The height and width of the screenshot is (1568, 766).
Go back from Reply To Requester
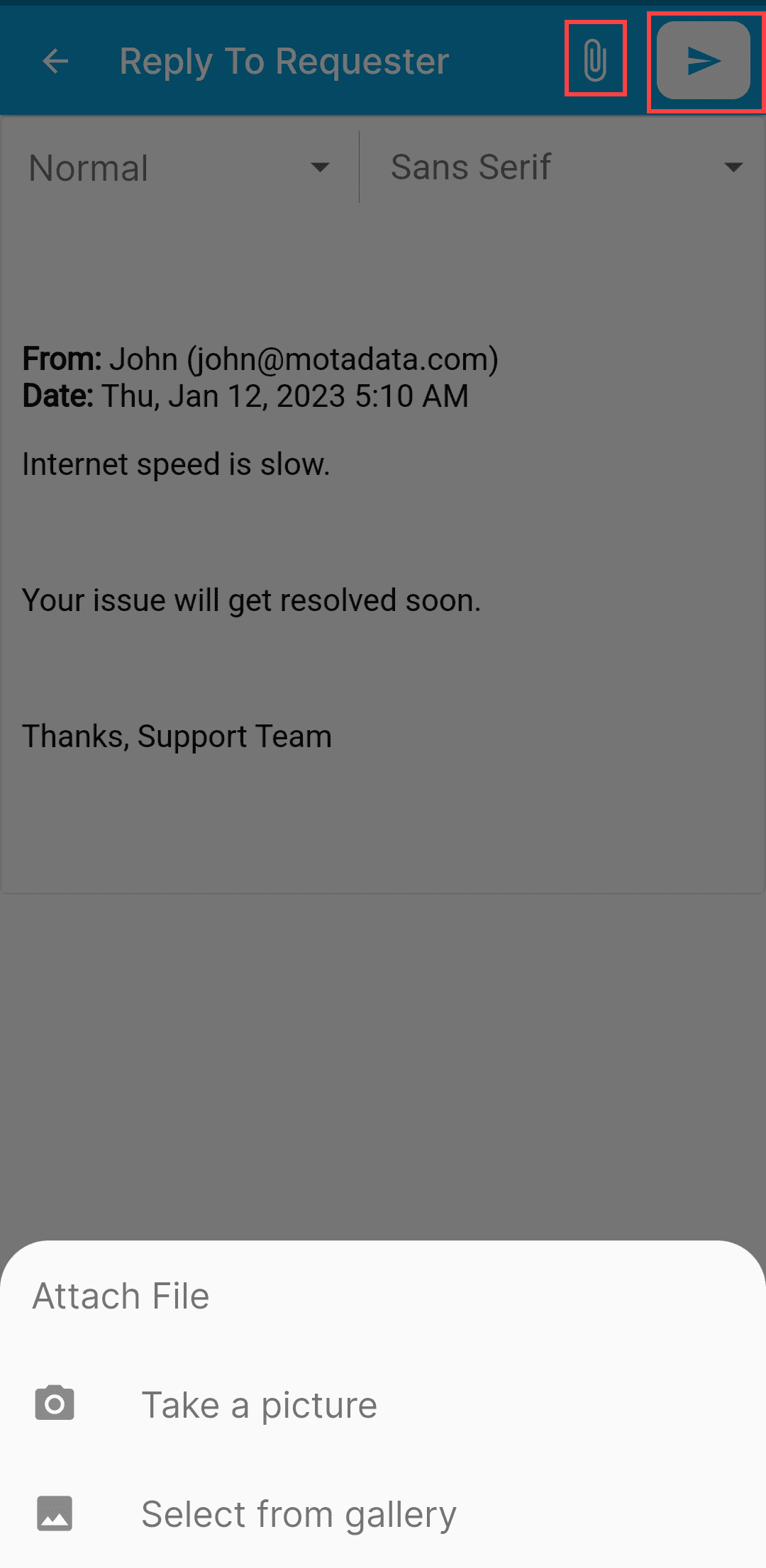(x=55, y=61)
